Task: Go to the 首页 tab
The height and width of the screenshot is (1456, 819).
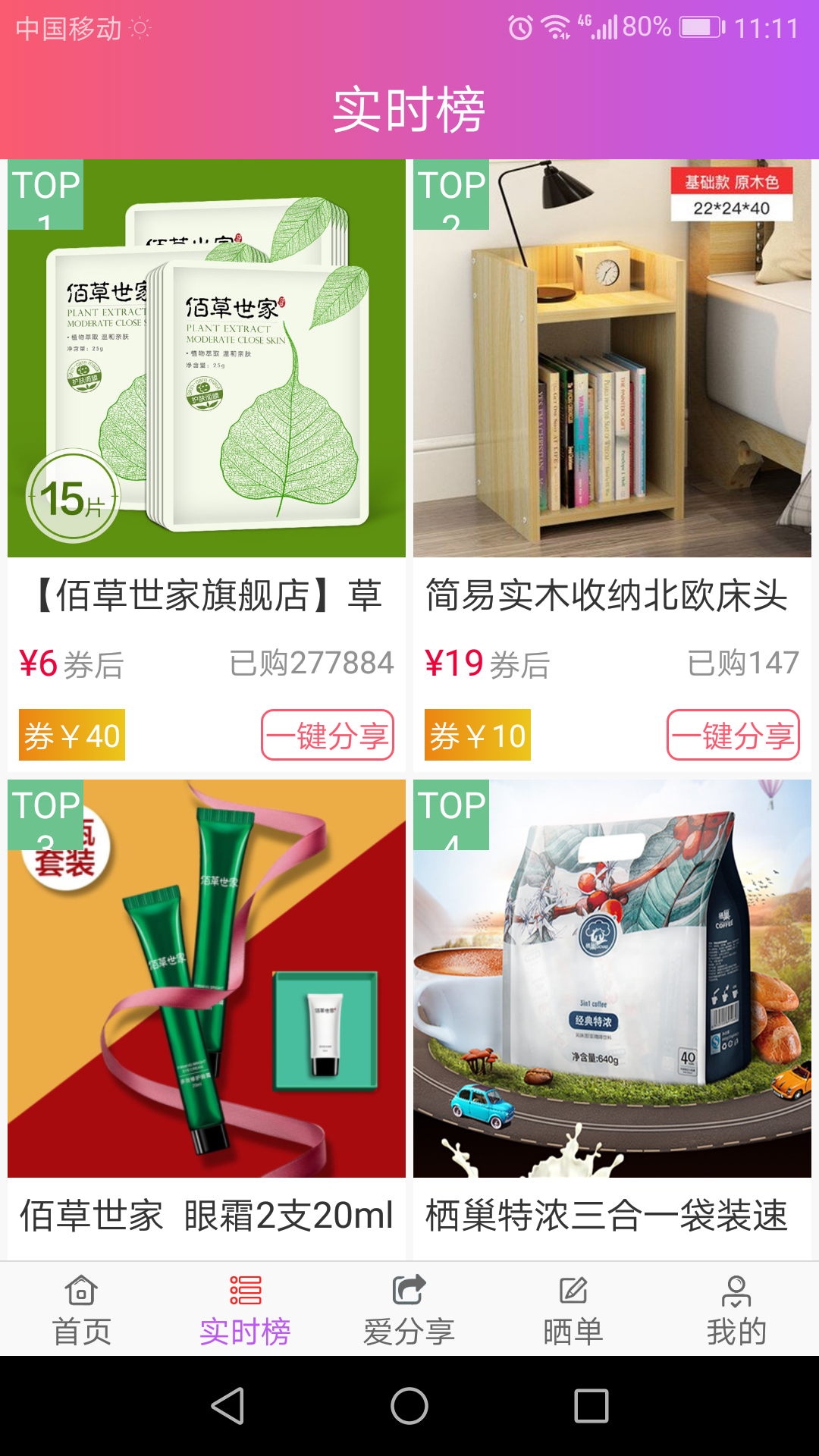Action: [x=82, y=1310]
